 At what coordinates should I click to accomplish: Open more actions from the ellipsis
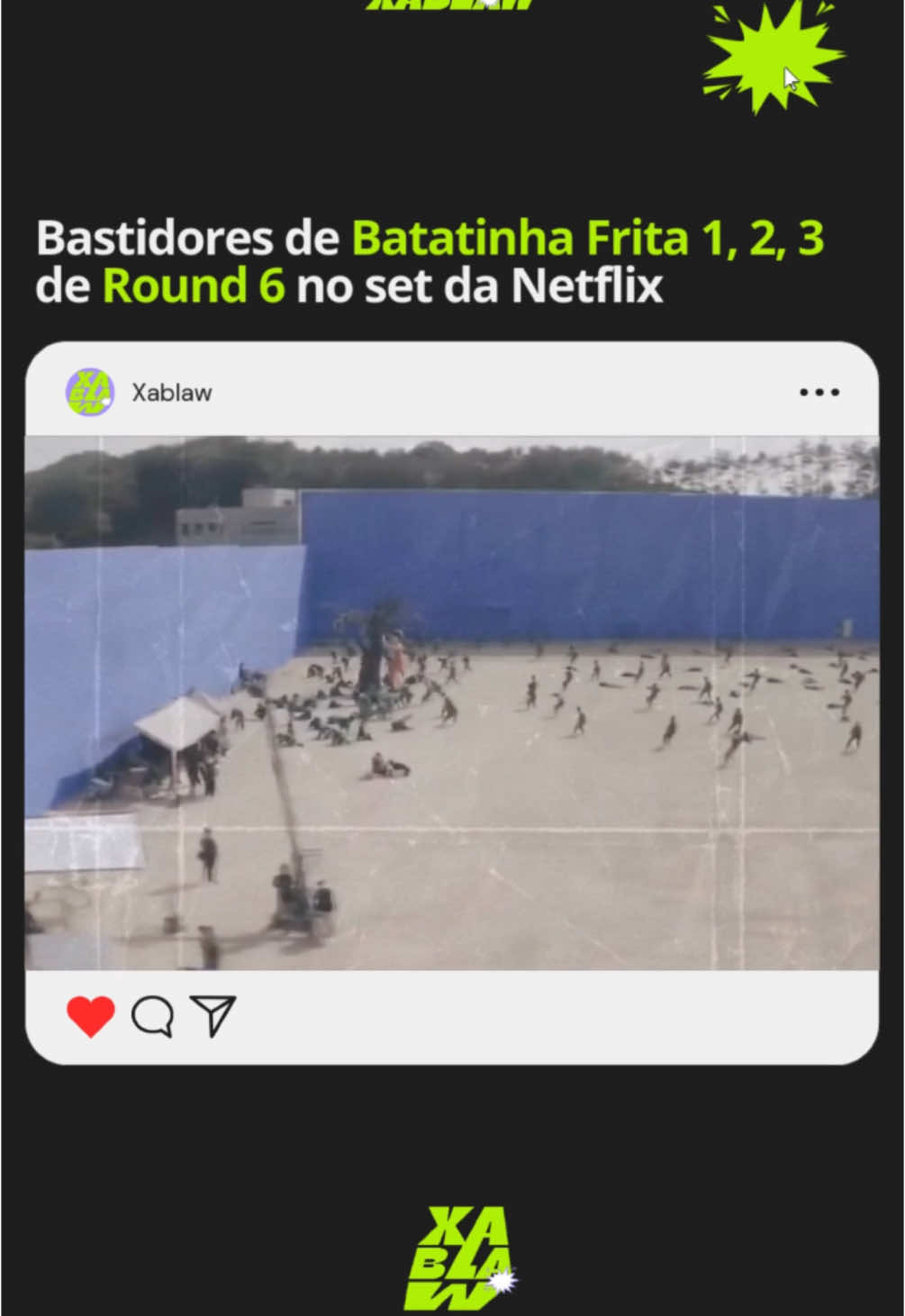(819, 391)
